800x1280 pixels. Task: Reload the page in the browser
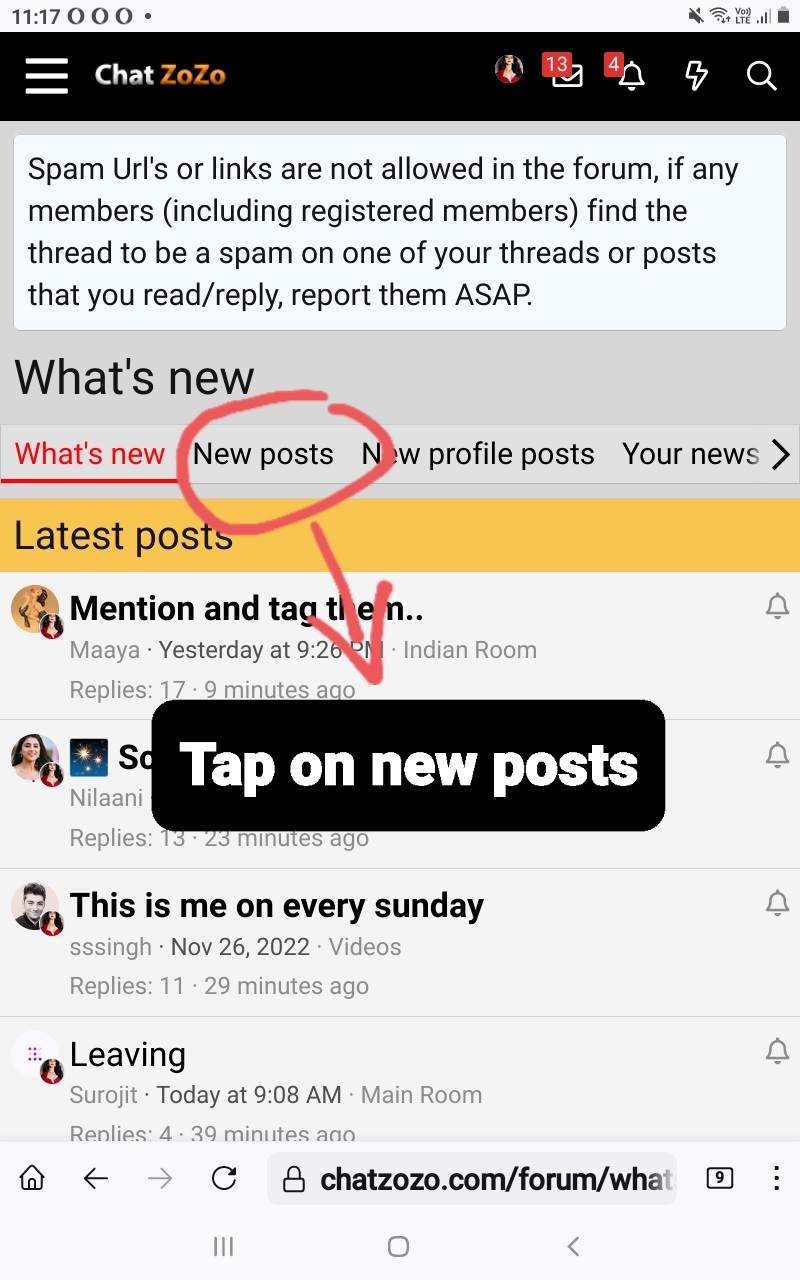(224, 1179)
